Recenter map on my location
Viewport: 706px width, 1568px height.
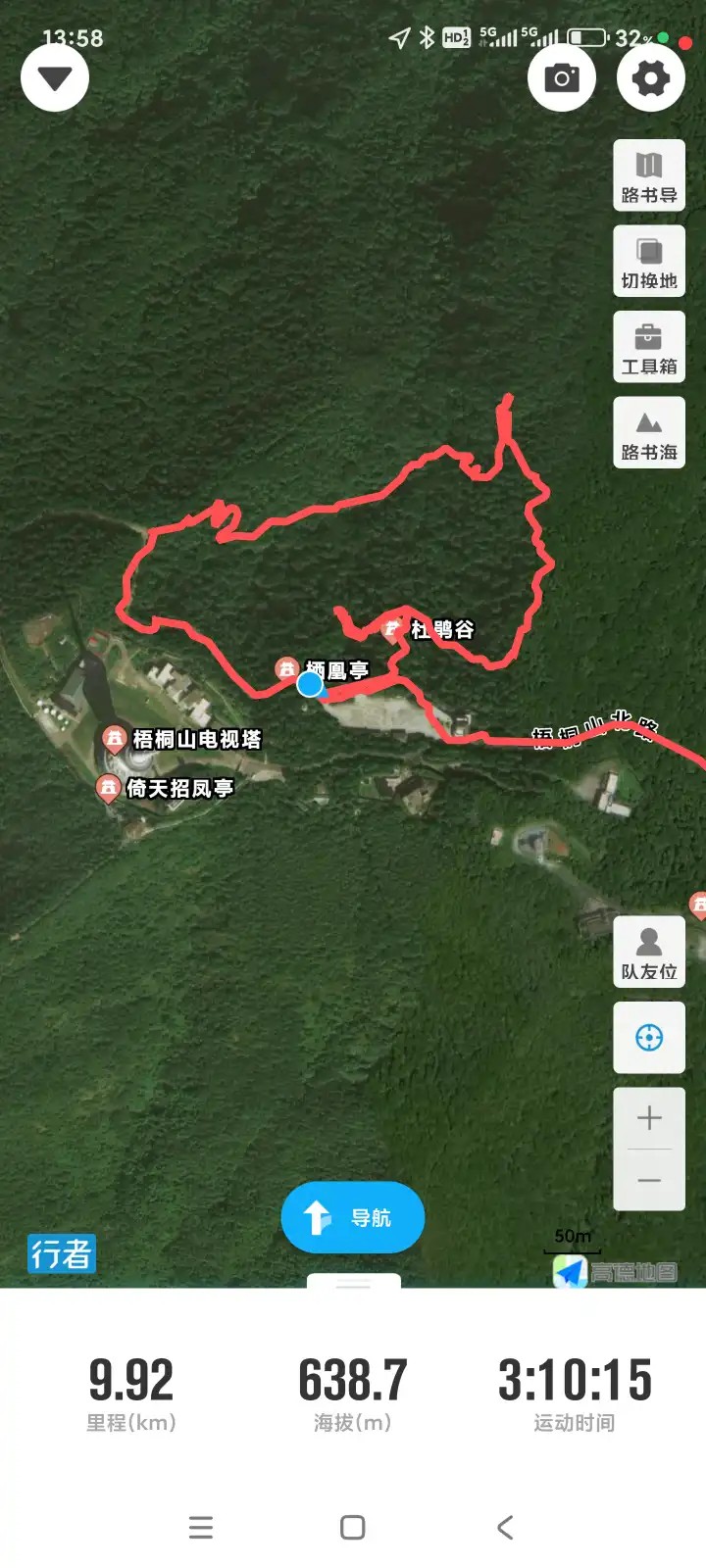point(649,1037)
